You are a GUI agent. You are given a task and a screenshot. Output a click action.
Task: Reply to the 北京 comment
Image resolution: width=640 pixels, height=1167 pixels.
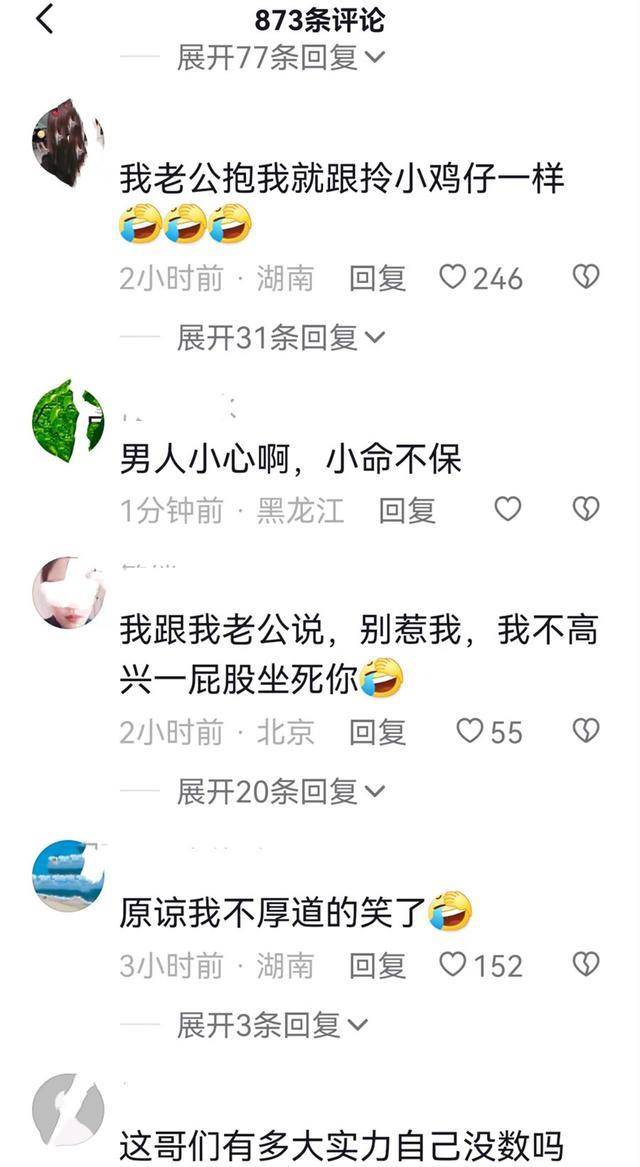tap(377, 732)
